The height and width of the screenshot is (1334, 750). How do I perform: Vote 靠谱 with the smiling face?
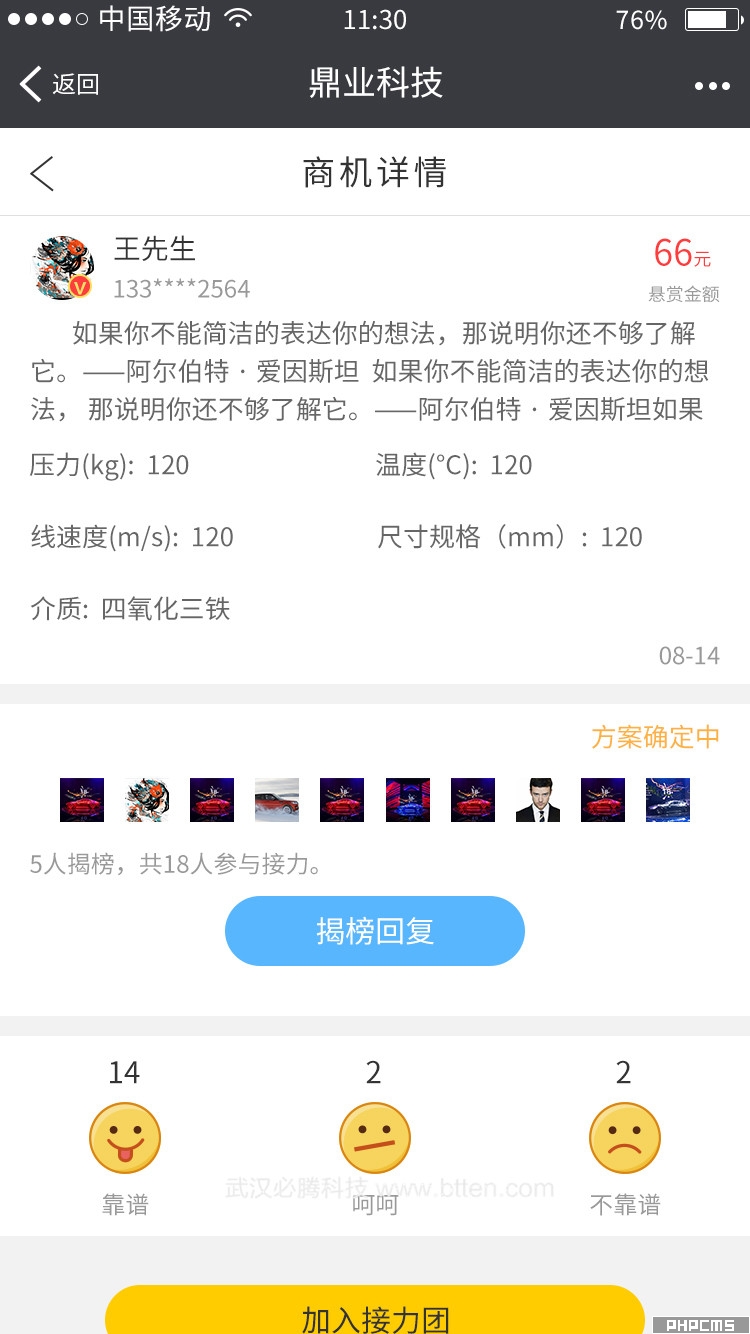pos(125,1138)
